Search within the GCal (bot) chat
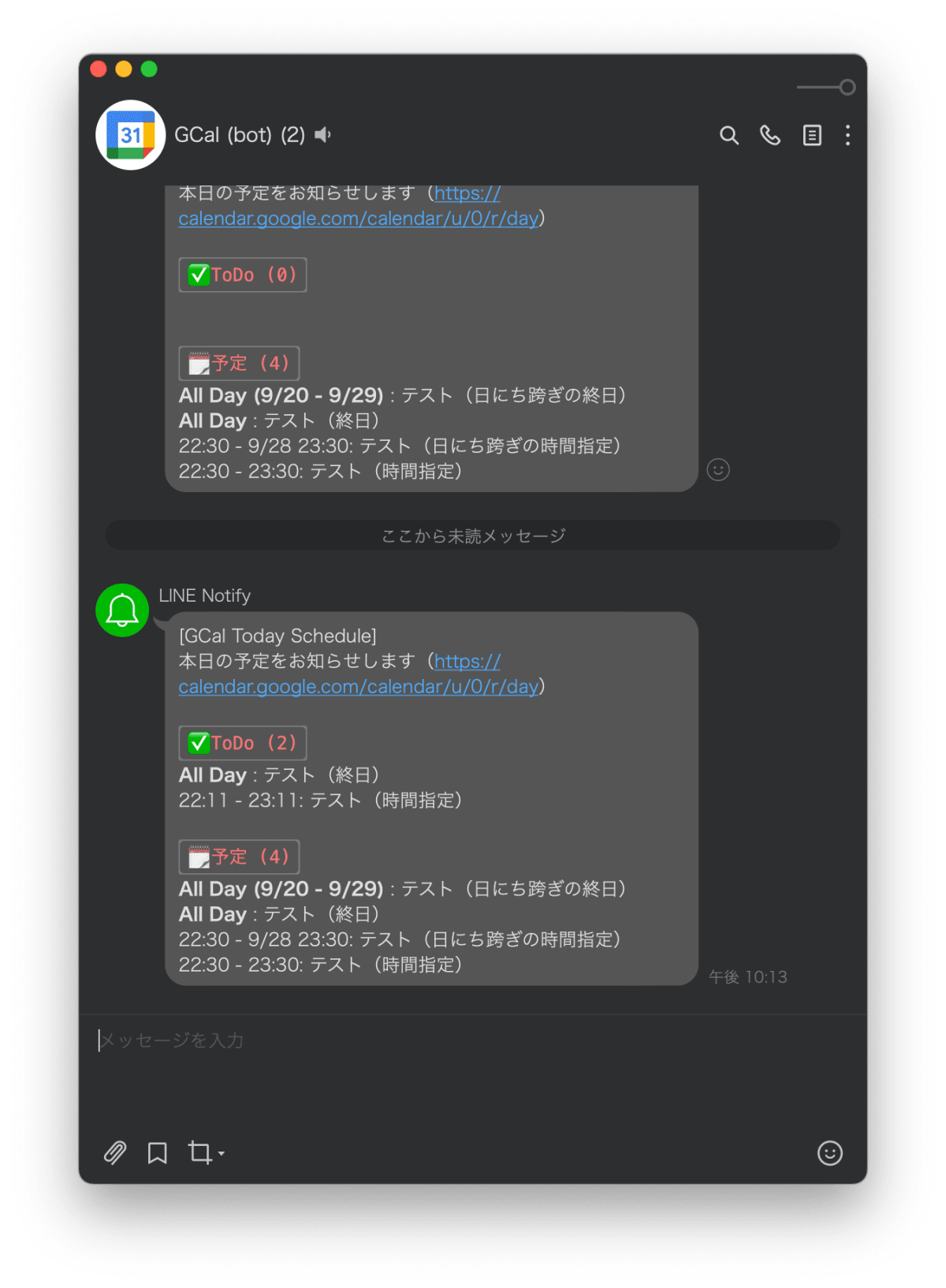 pos(729,136)
